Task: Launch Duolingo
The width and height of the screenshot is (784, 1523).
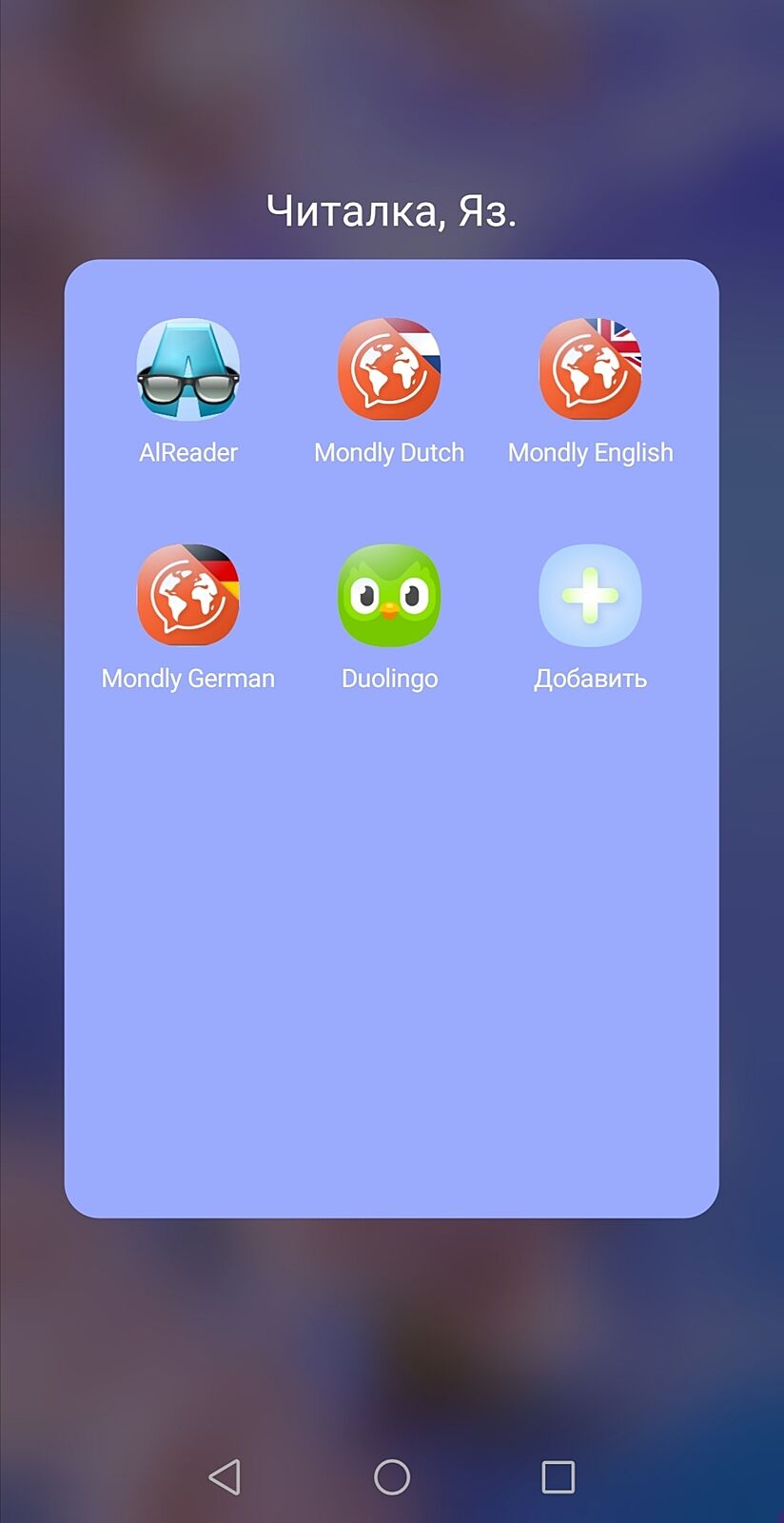Action: pyautogui.click(x=389, y=596)
